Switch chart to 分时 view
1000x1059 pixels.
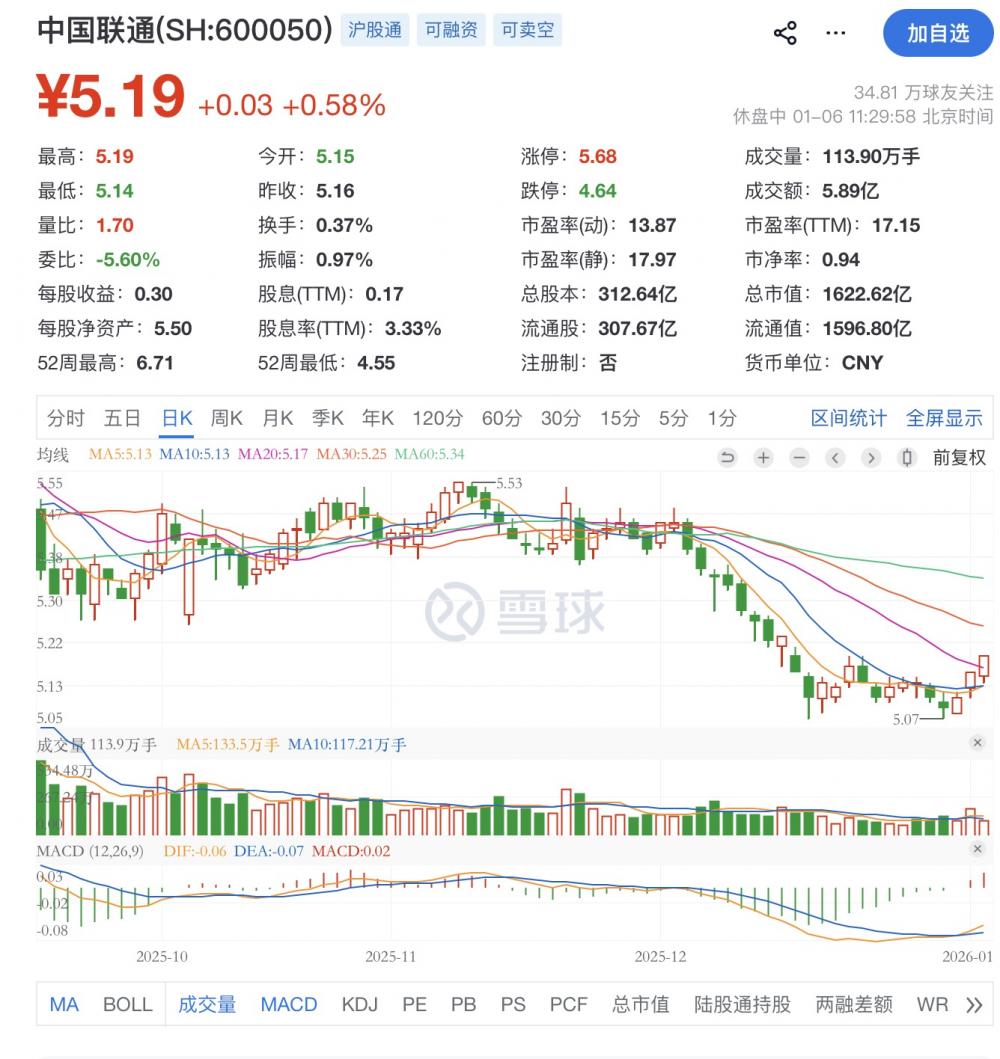point(66,418)
